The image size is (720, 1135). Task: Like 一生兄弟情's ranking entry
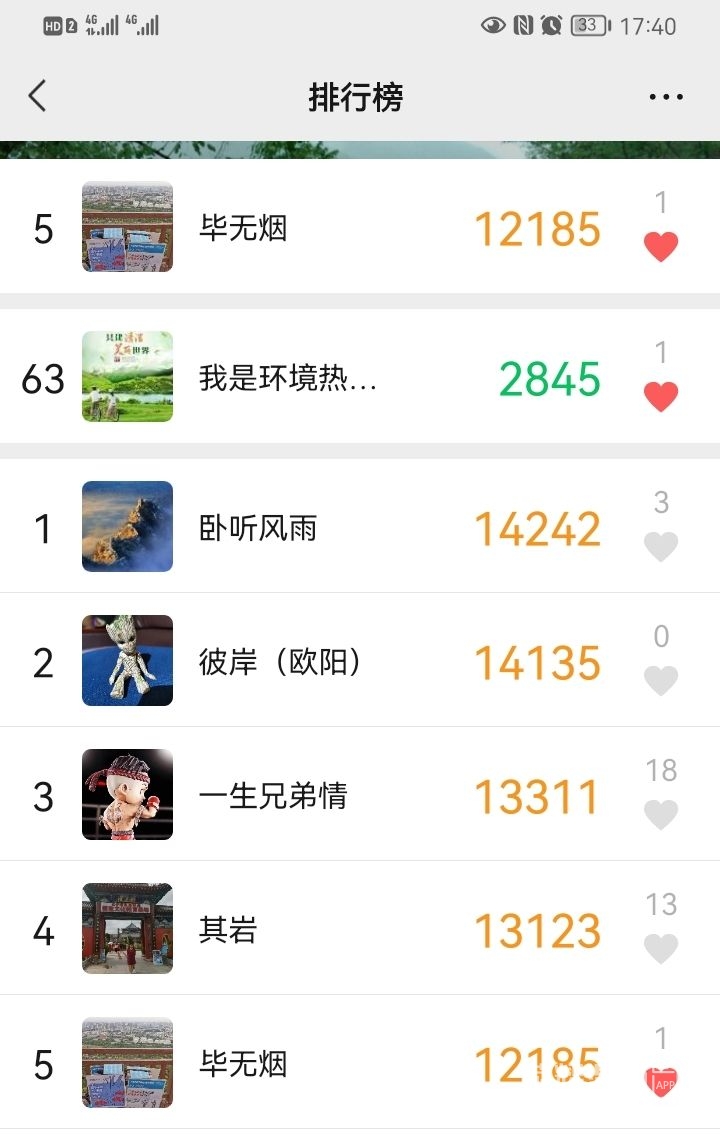coord(660,814)
